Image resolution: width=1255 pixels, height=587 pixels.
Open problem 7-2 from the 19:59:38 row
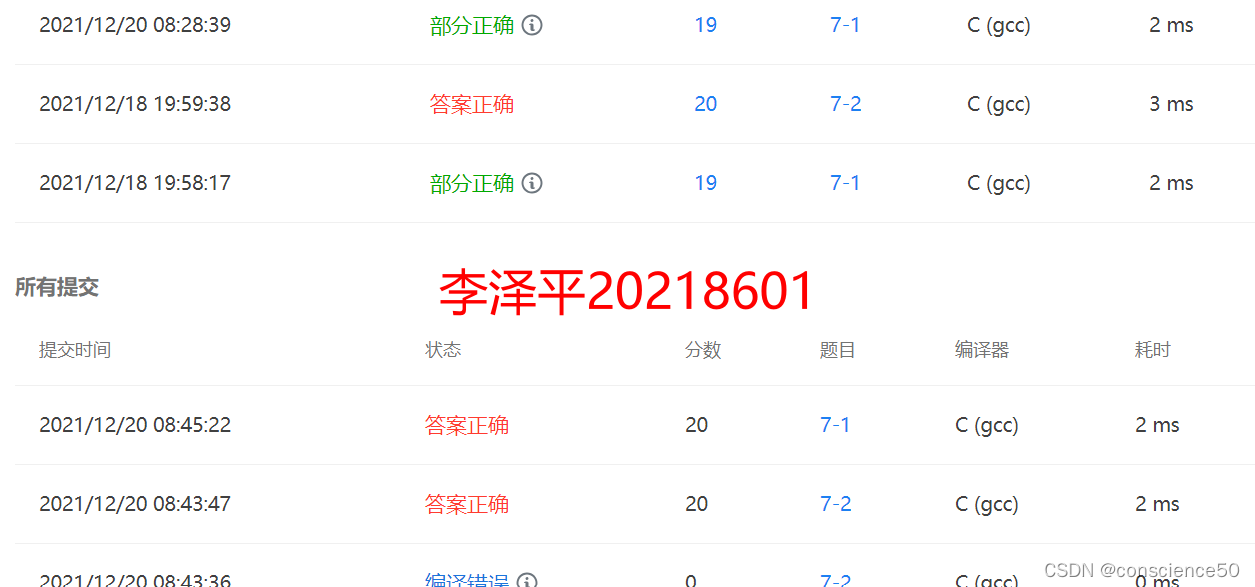(x=845, y=104)
